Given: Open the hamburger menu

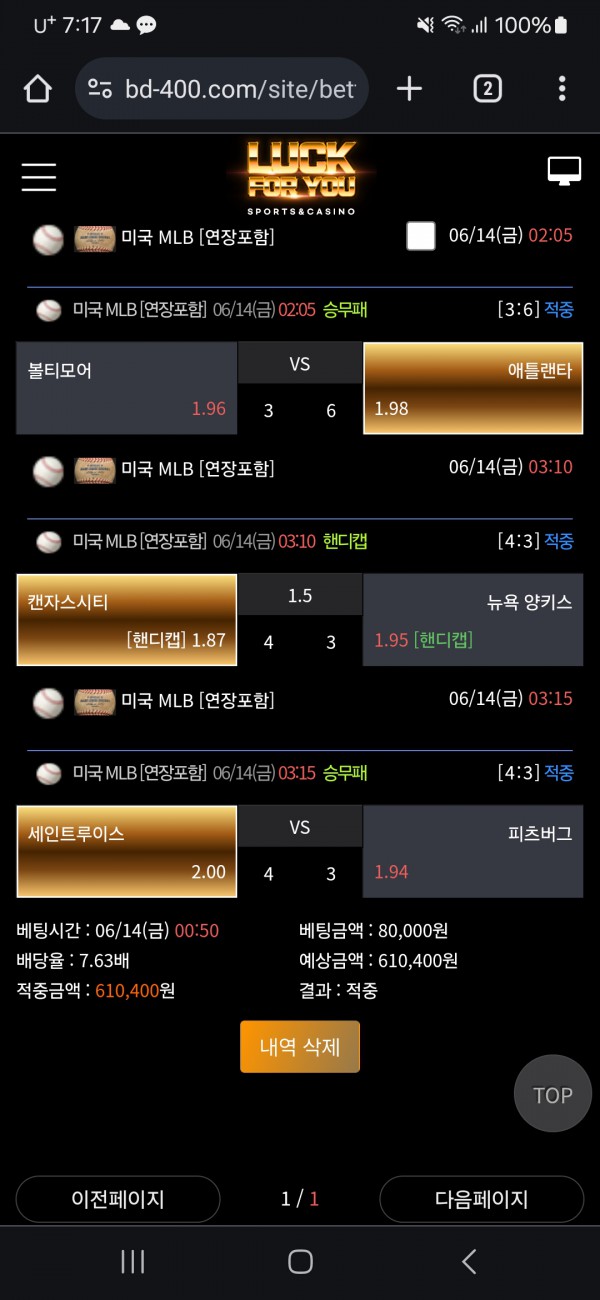Looking at the screenshot, I should tap(39, 177).
